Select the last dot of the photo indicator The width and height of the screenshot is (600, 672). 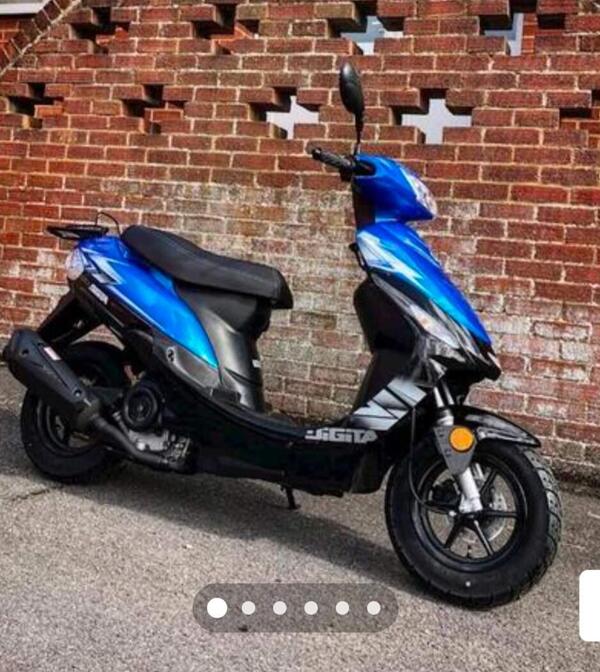373,608
